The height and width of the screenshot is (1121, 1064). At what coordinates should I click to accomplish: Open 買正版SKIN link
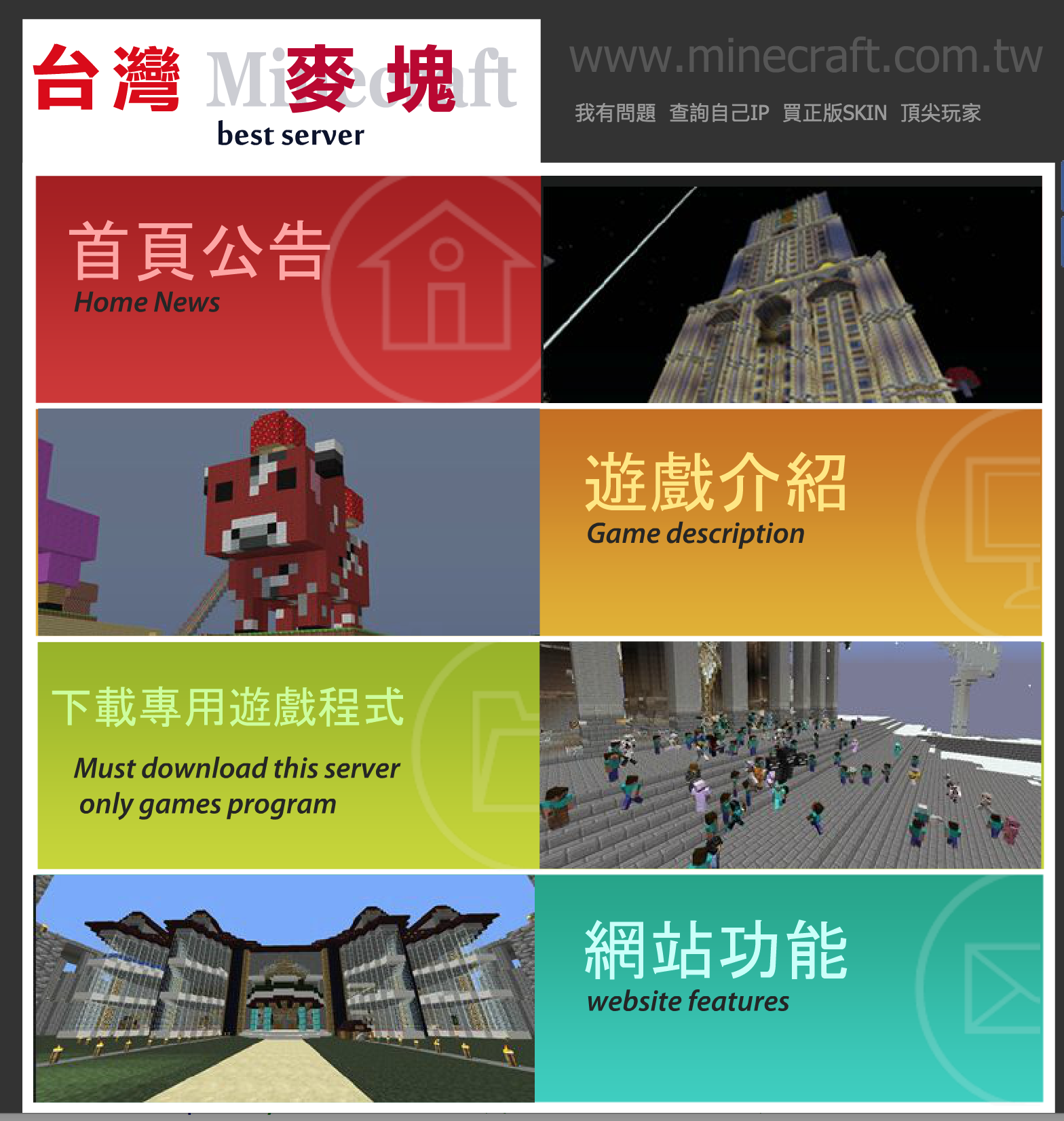click(x=834, y=113)
